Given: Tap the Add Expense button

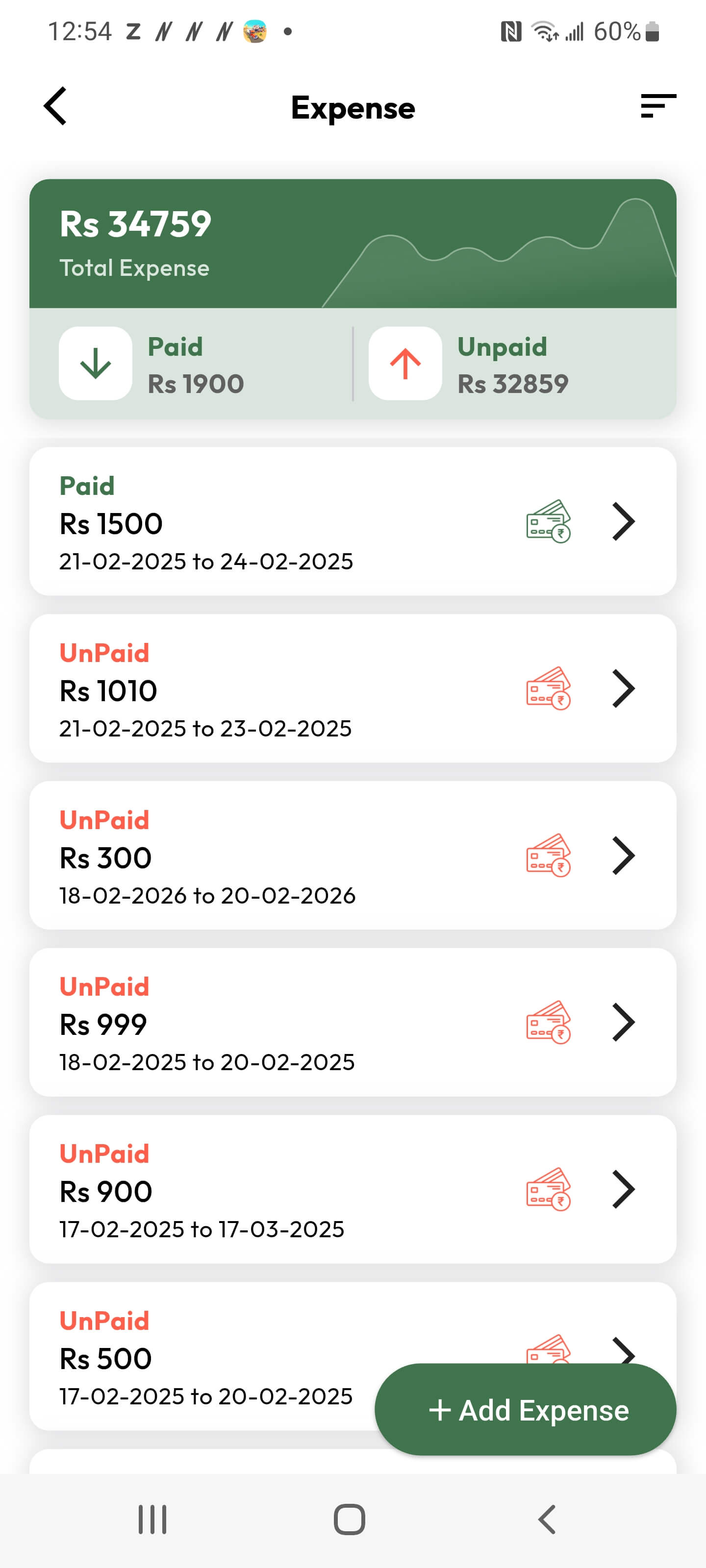Looking at the screenshot, I should pos(525,1409).
